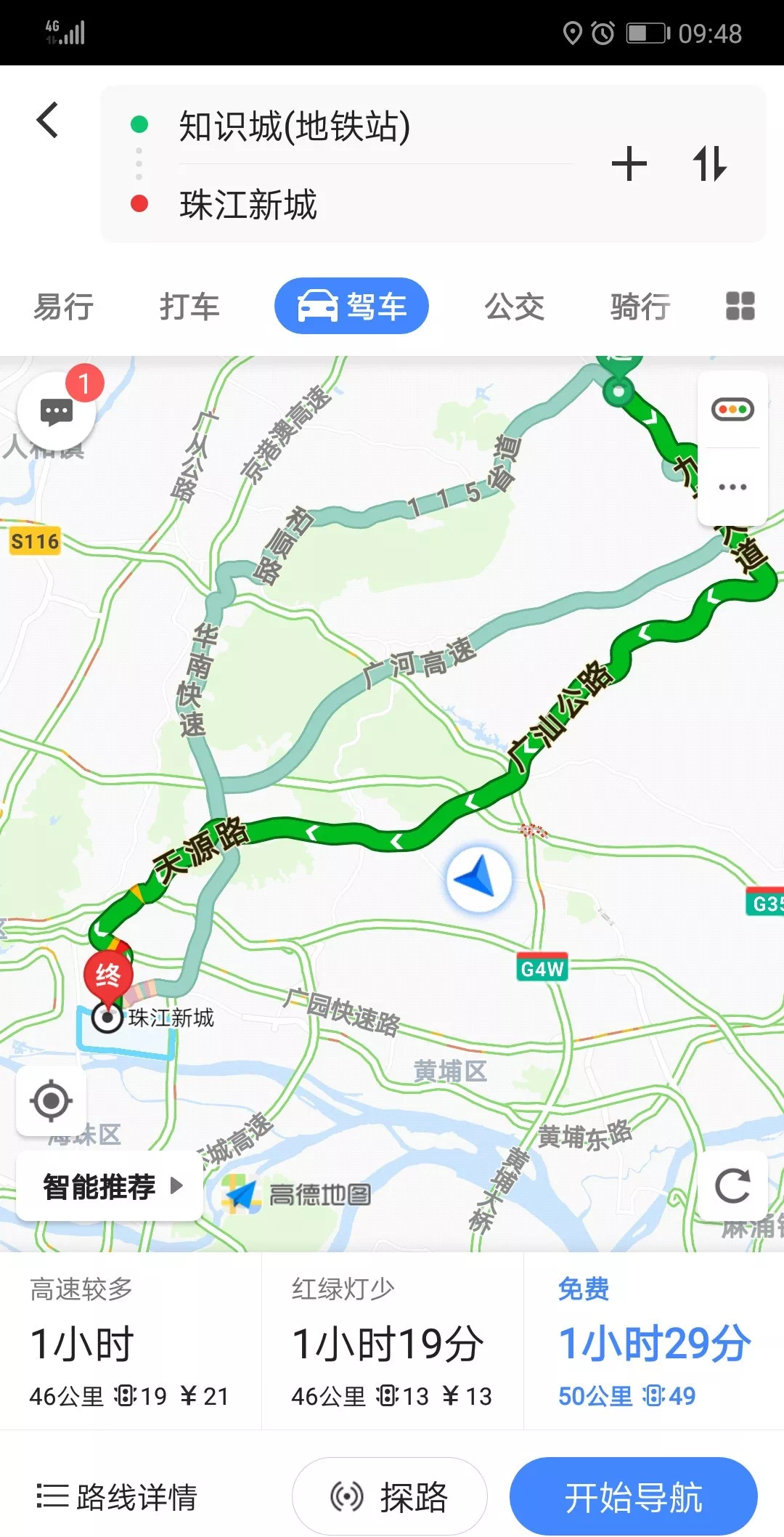Image resolution: width=784 pixels, height=1537 pixels.
Task: Open 路线详情 route details
Action: [x=118, y=1497]
